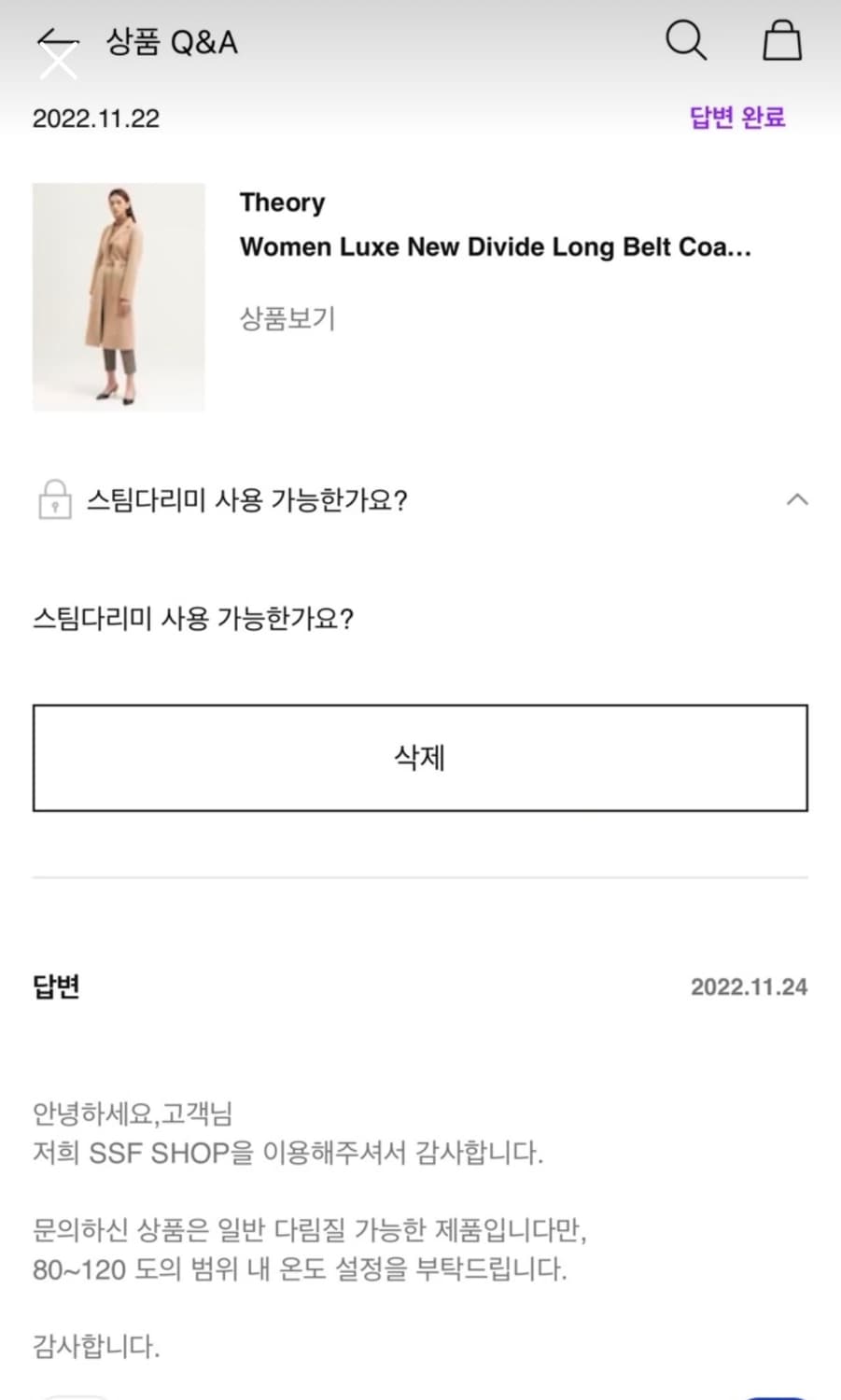Select the lock icon beside the question

click(x=55, y=500)
